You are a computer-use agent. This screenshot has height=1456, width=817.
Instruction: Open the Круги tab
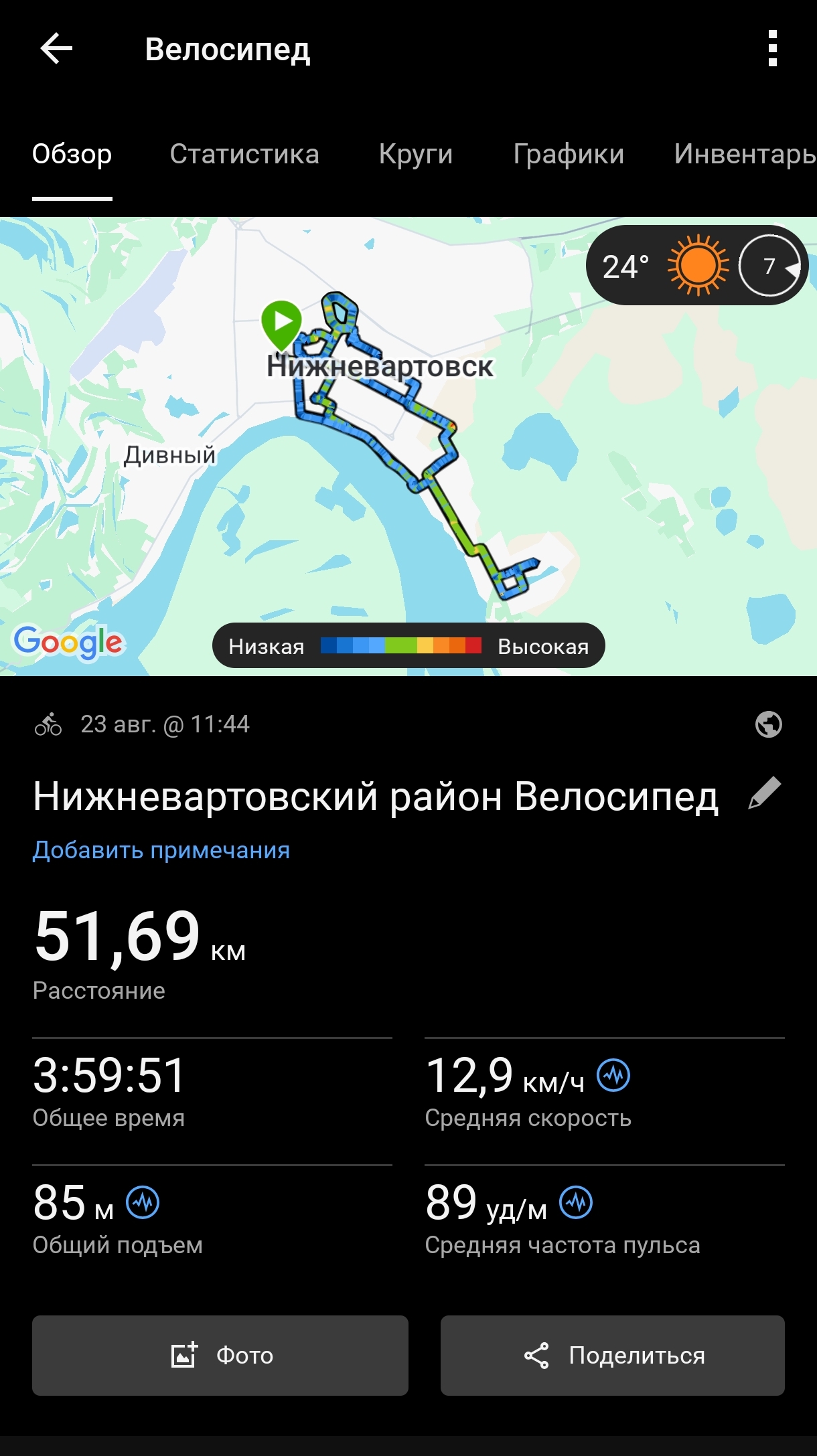[416, 154]
